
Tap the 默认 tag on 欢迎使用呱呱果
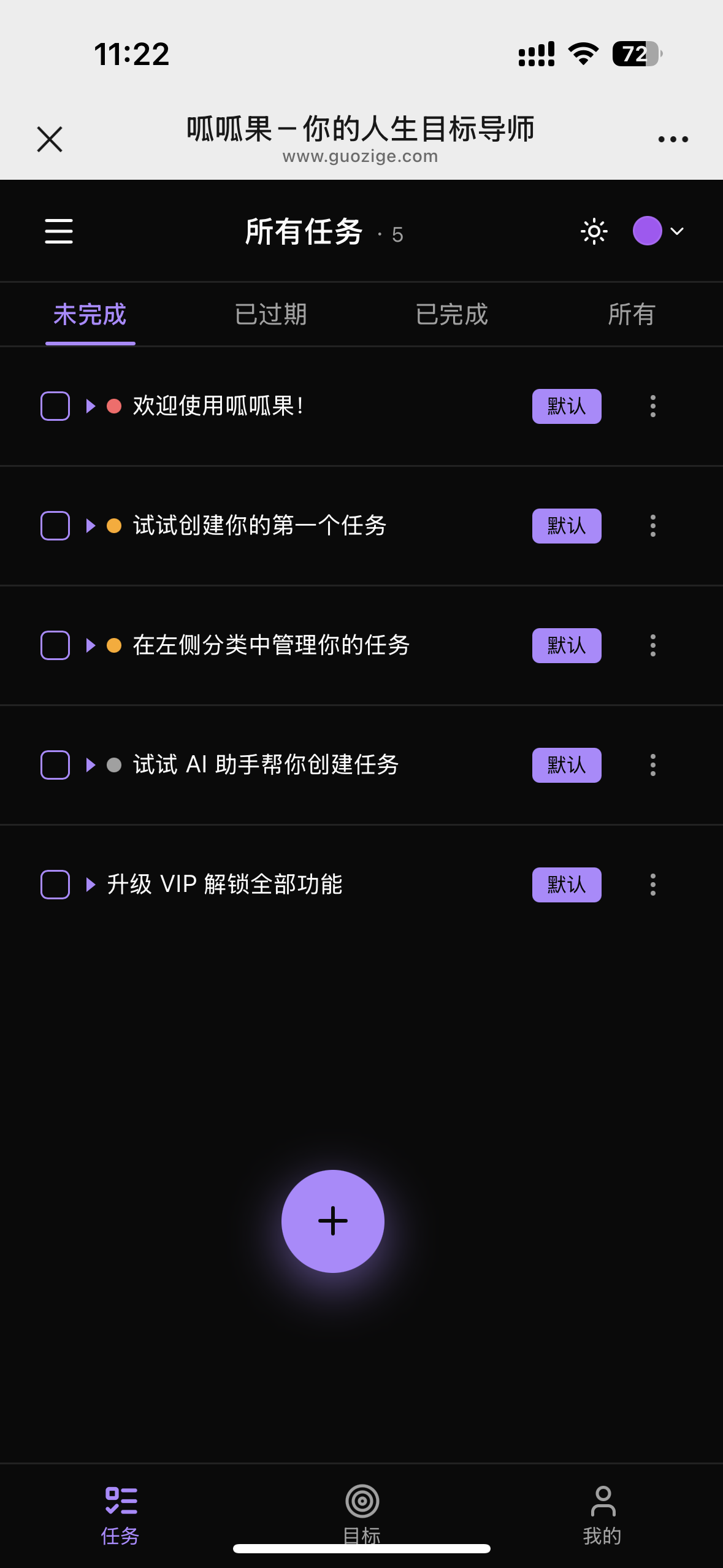click(566, 406)
